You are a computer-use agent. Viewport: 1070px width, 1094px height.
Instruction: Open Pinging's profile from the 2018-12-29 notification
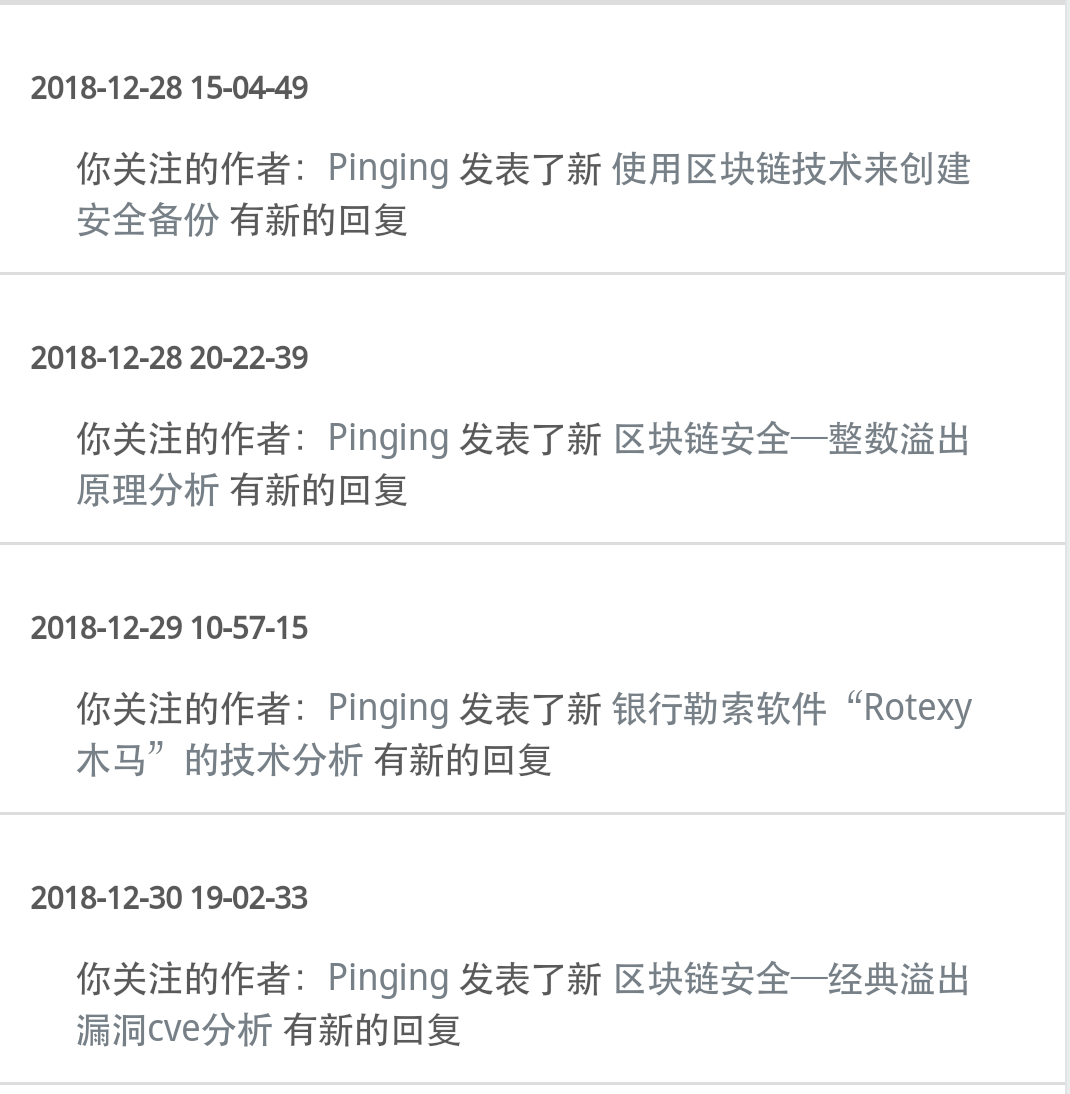pos(388,709)
